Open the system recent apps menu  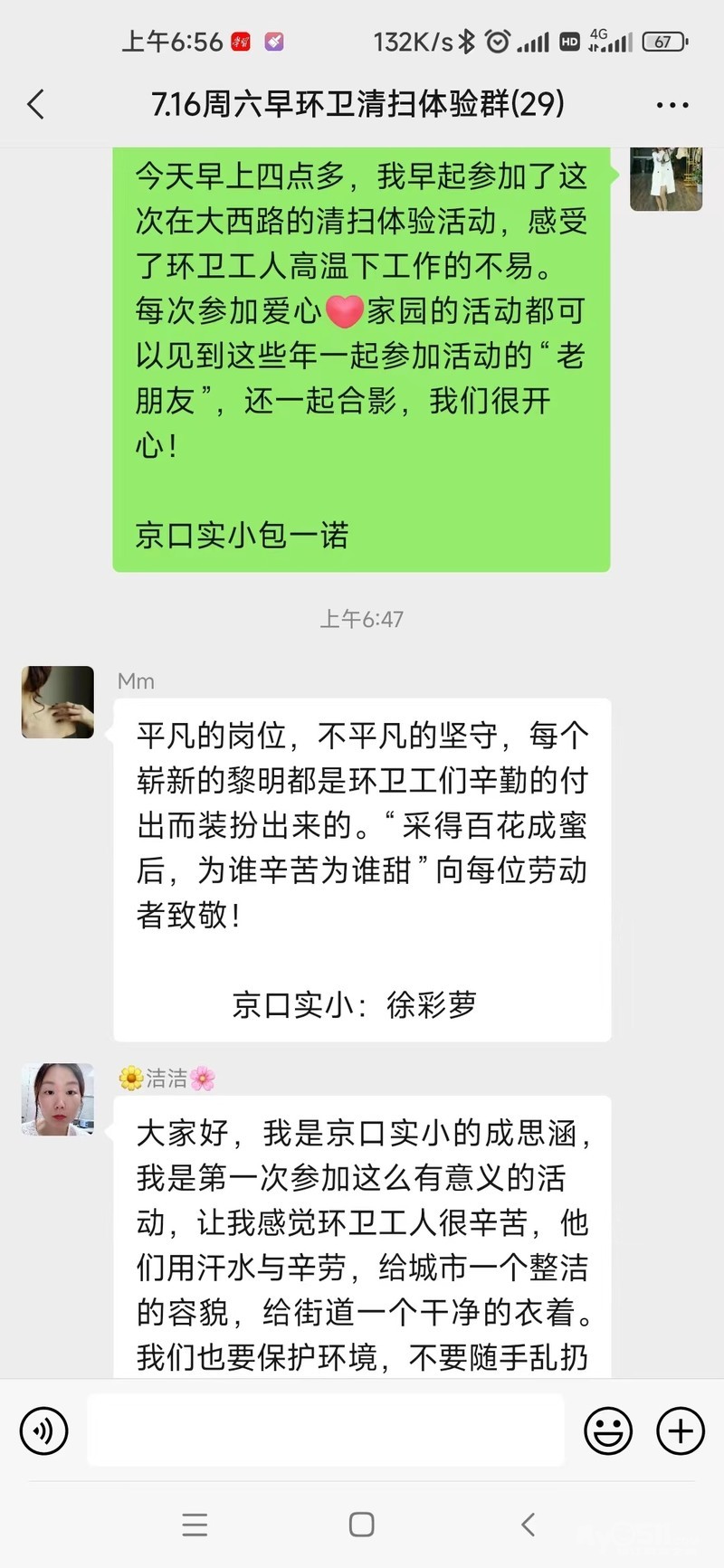(195, 1525)
